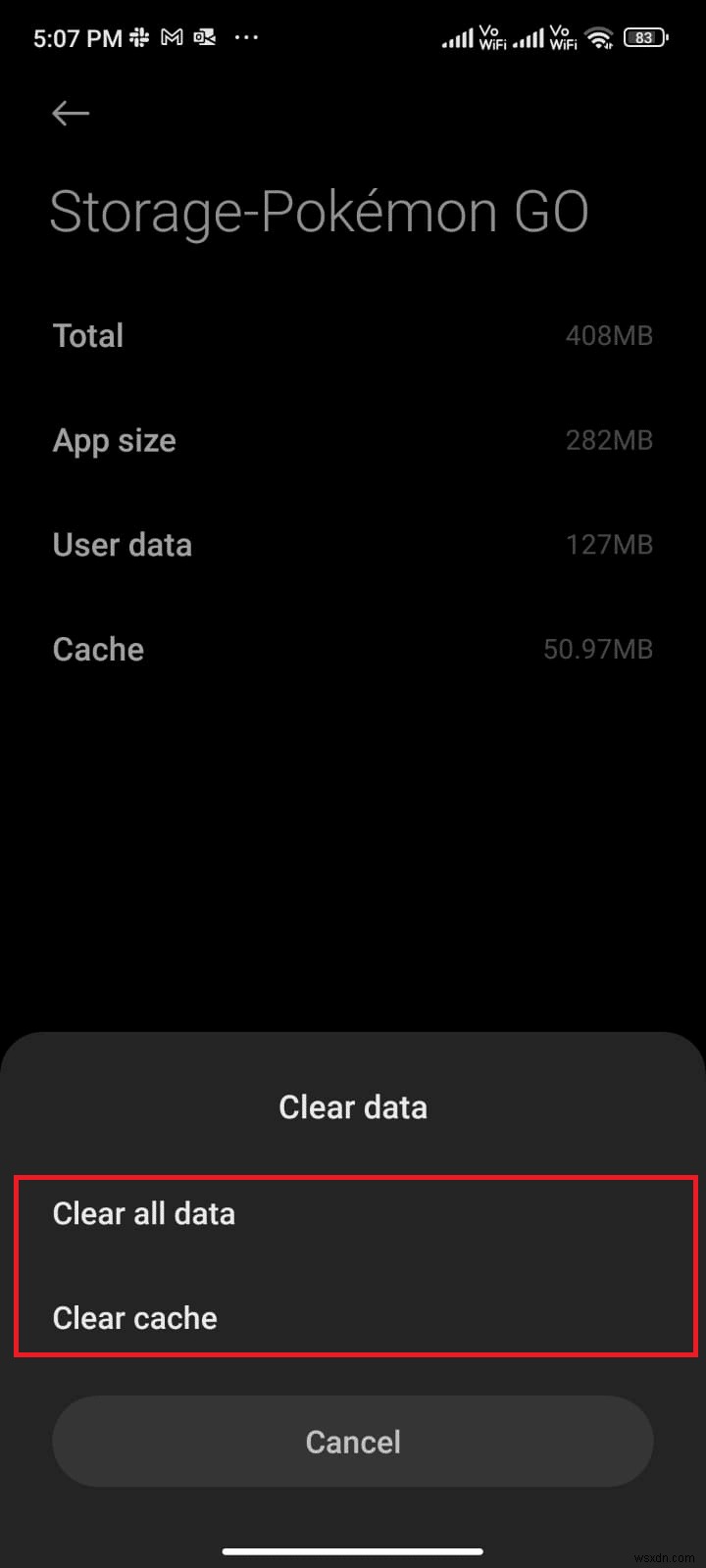706x1568 pixels.
Task: Expand hidden notifications via the three-dot icon
Action: point(245,37)
